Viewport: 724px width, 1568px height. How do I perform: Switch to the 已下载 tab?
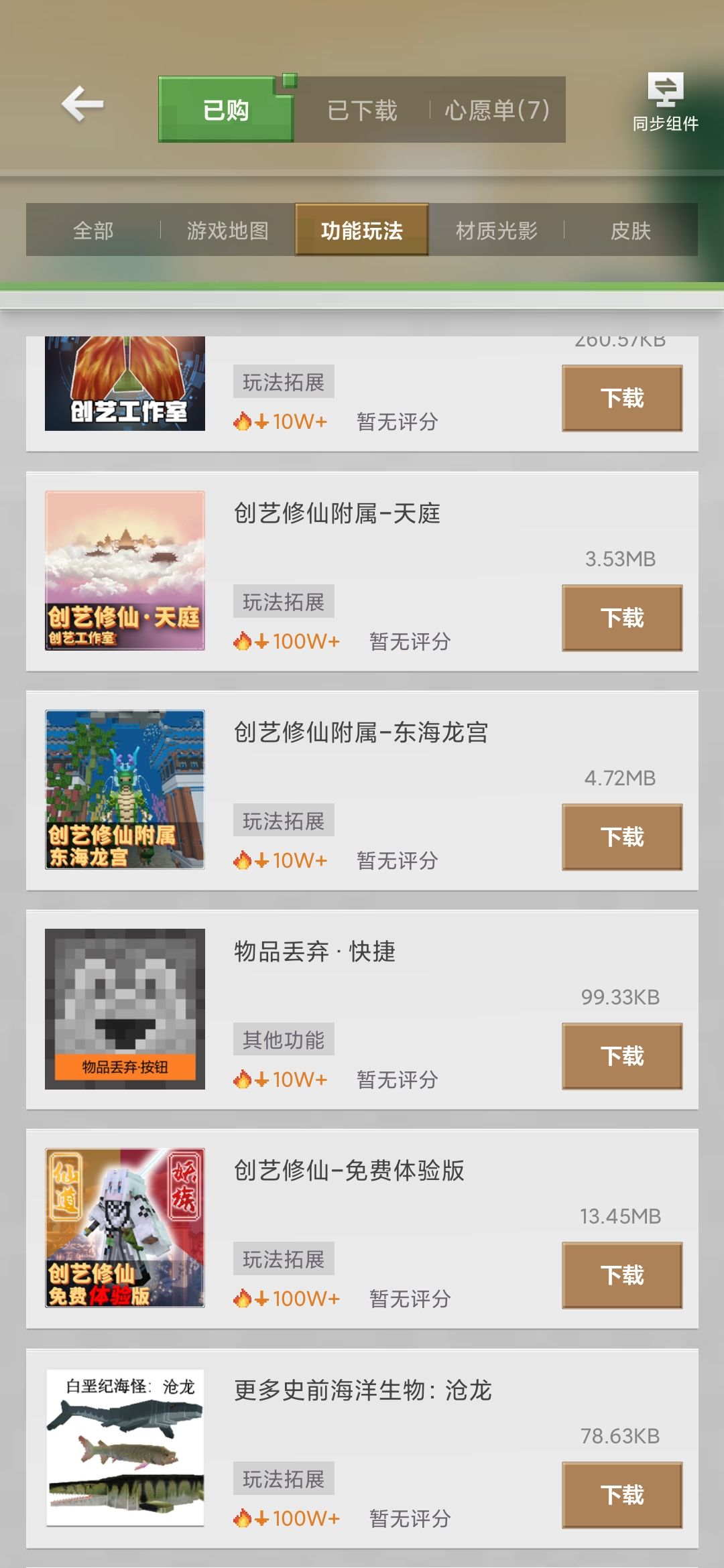pyautogui.click(x=360, y=111)
